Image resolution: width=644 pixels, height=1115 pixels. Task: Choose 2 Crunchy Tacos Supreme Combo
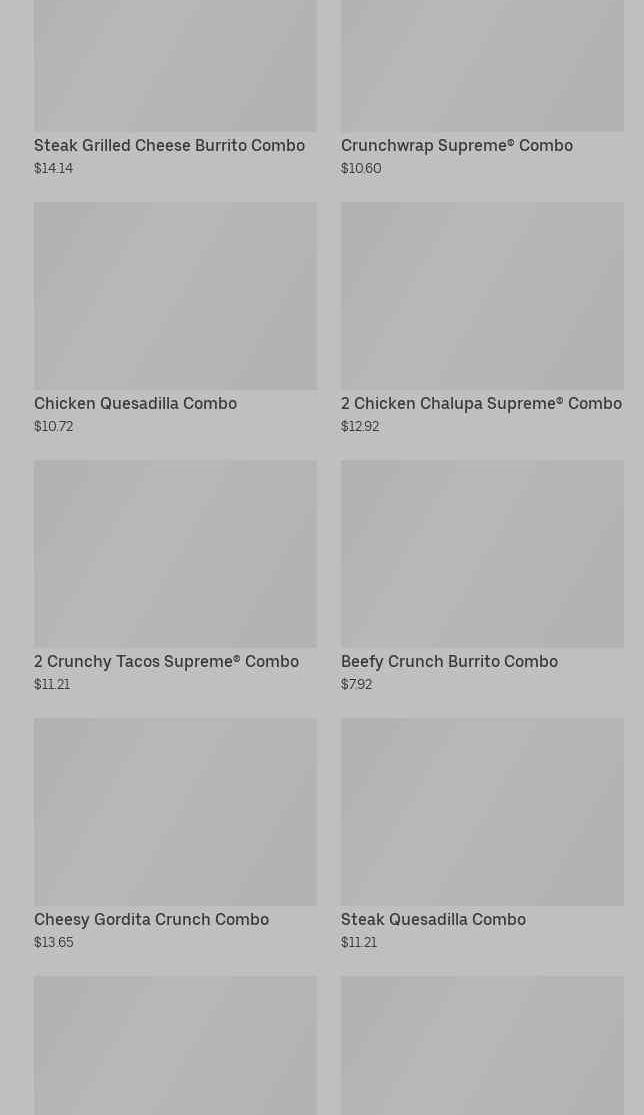pos(175,577)
